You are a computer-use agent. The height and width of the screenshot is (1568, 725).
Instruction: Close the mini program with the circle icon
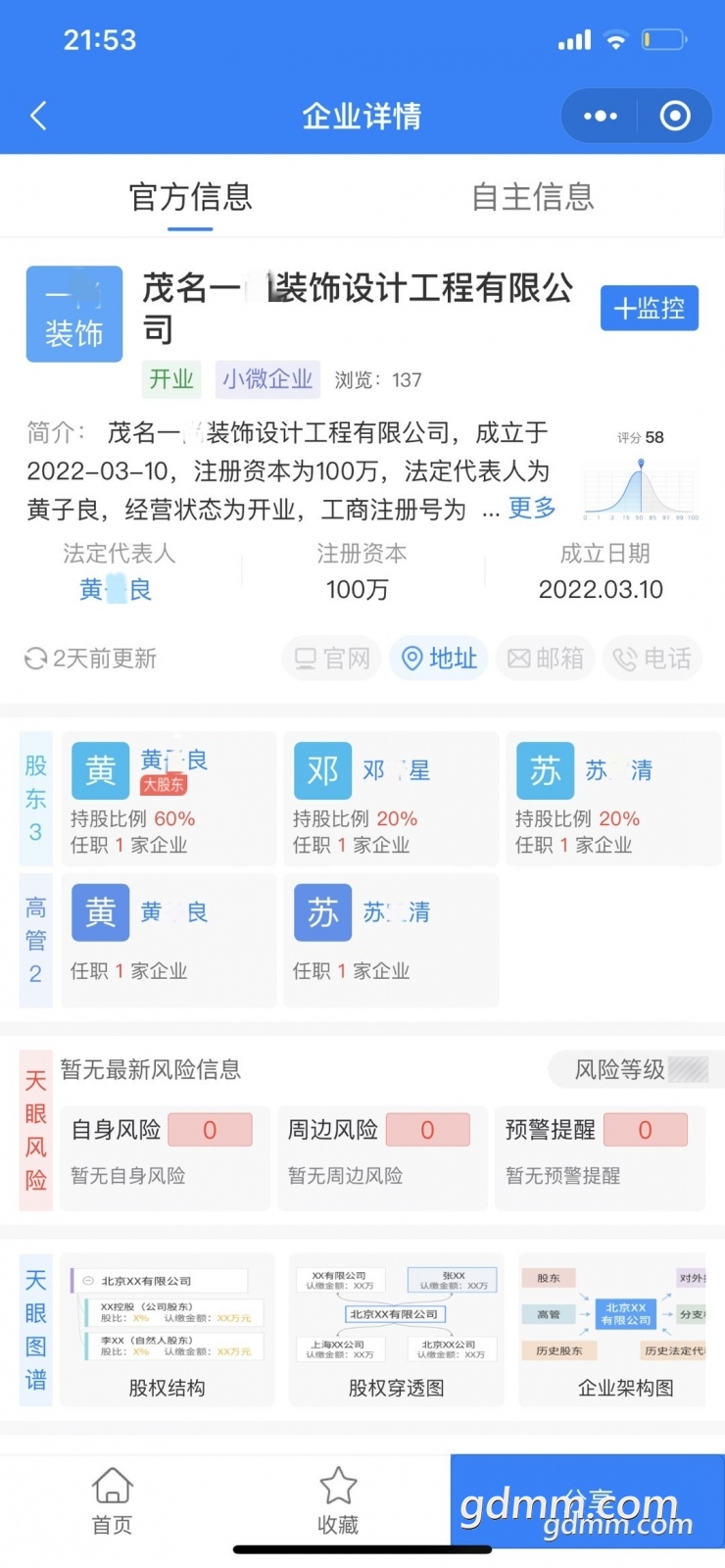[675, 117]
